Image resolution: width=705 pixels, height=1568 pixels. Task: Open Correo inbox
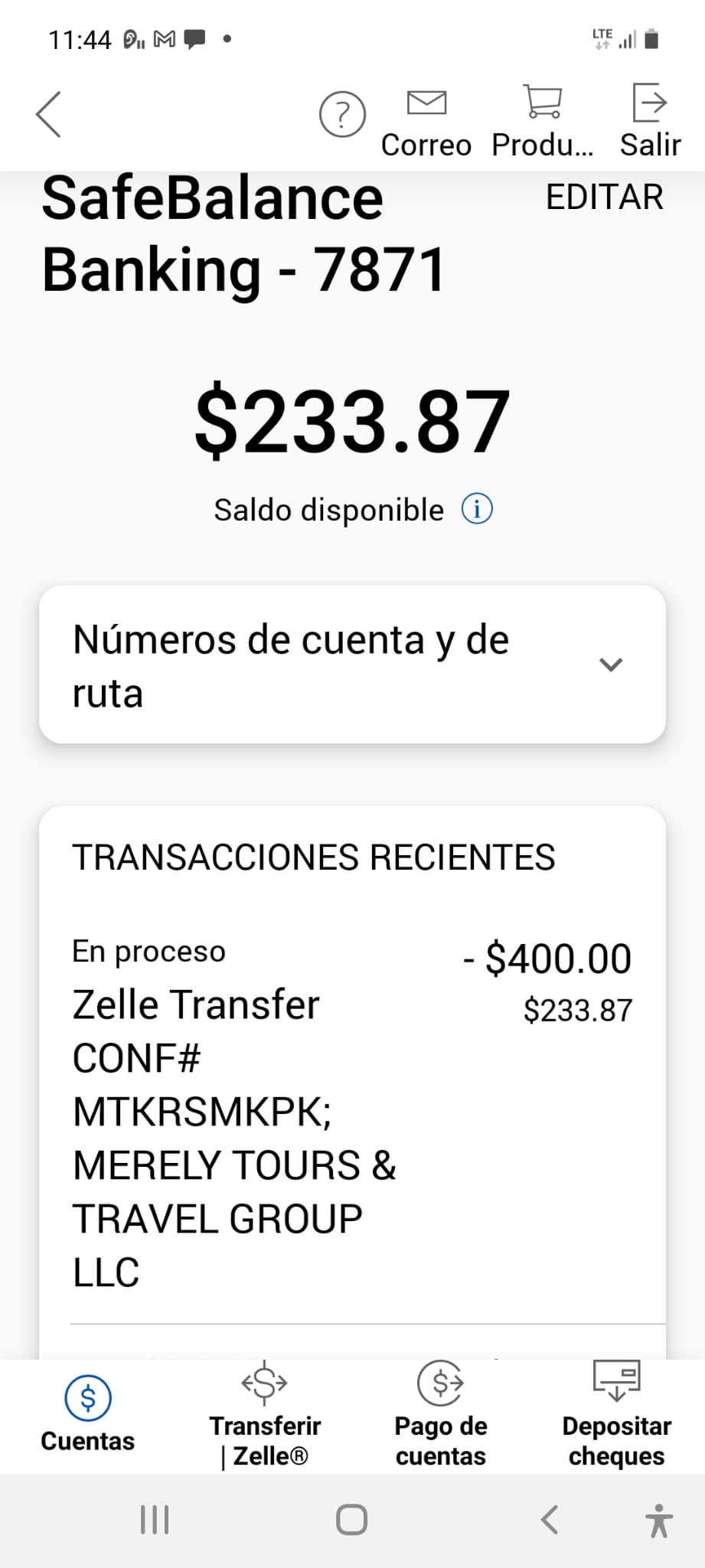(x=426, y=124)
